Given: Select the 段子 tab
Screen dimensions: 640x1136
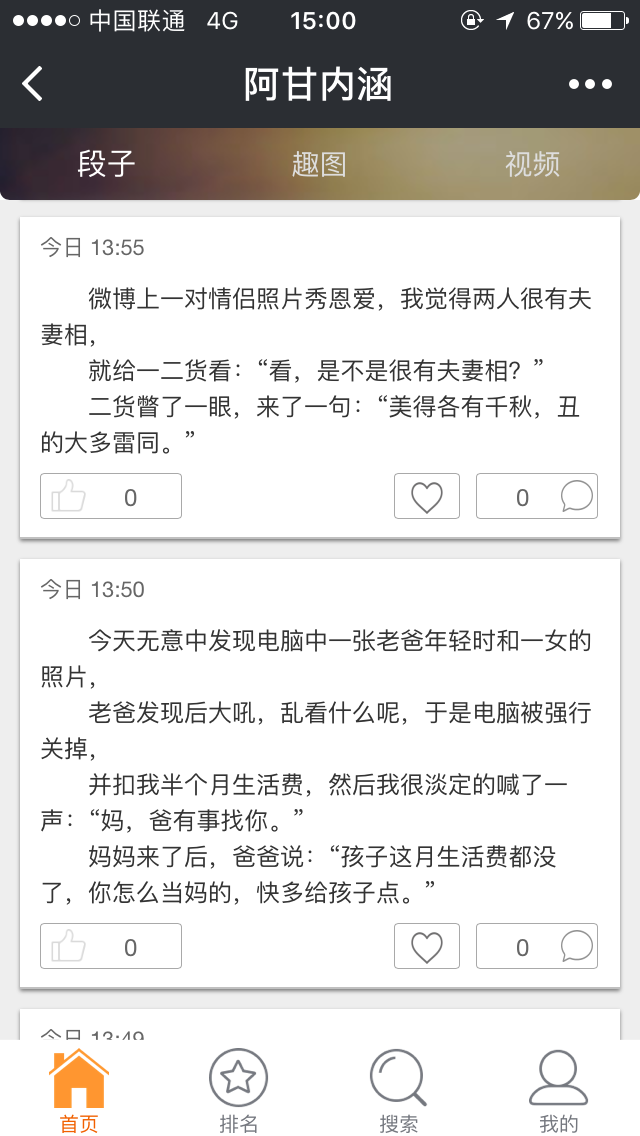Looking at the screenshot, I should click(106, 164).
